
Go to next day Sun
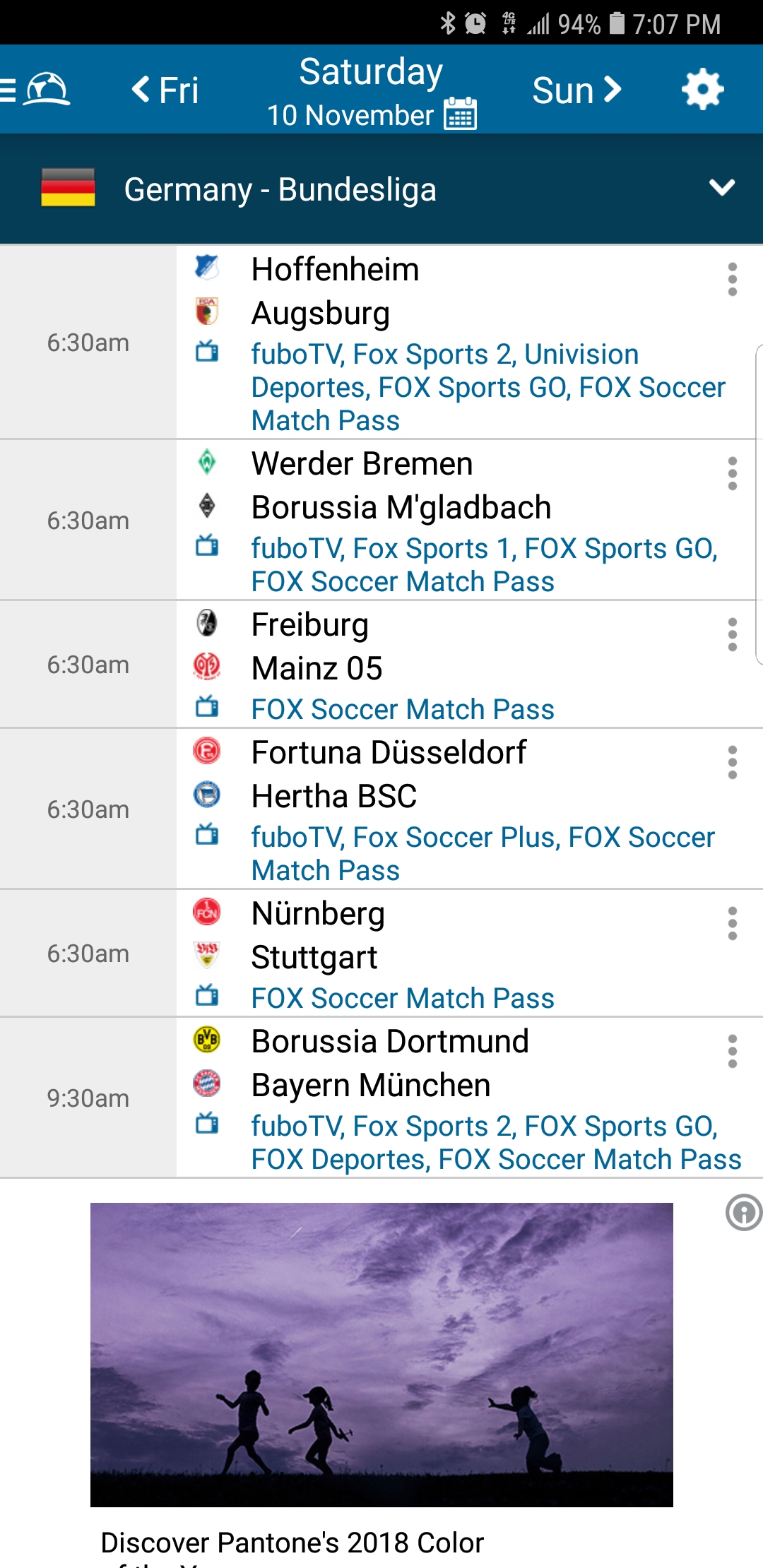point(576,90)
